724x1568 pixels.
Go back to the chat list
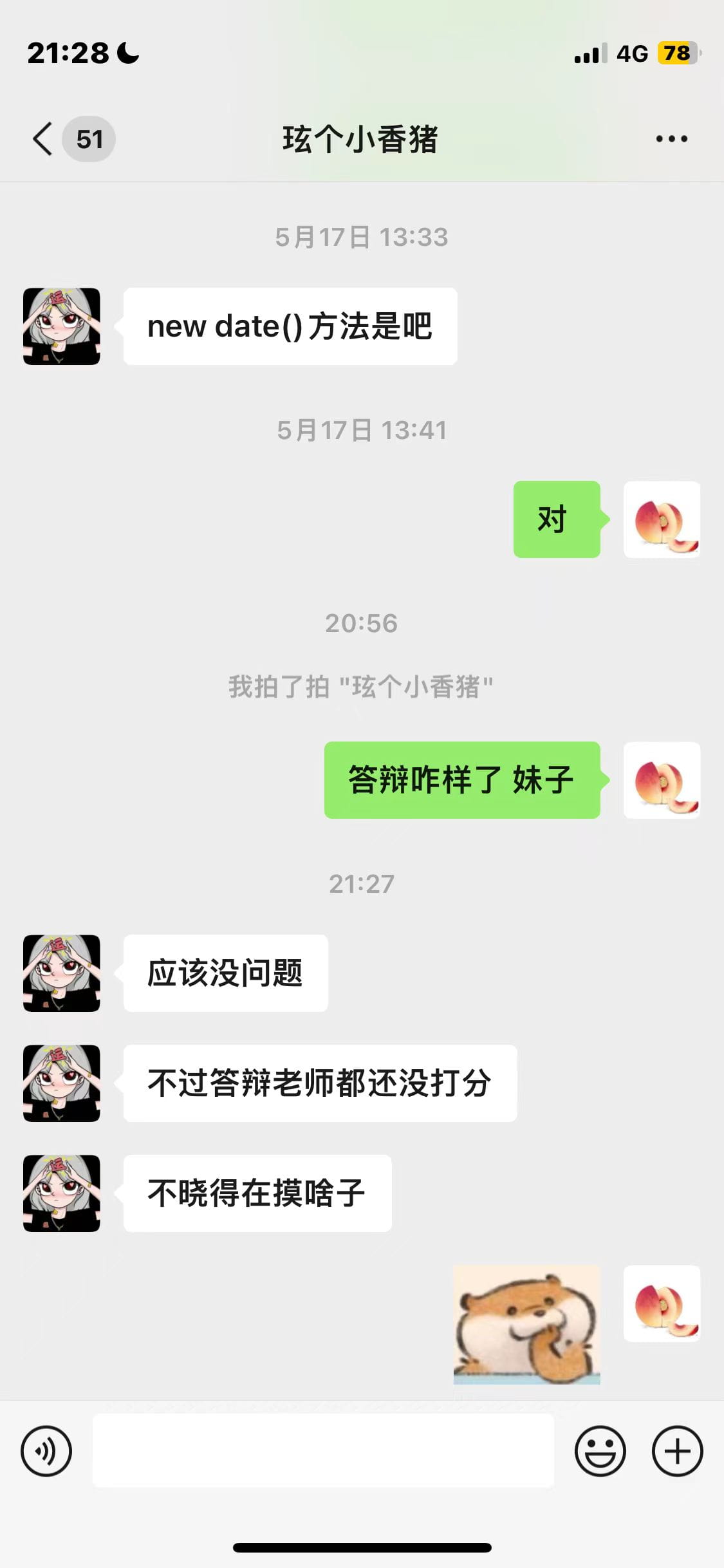[x=42, y=139]
